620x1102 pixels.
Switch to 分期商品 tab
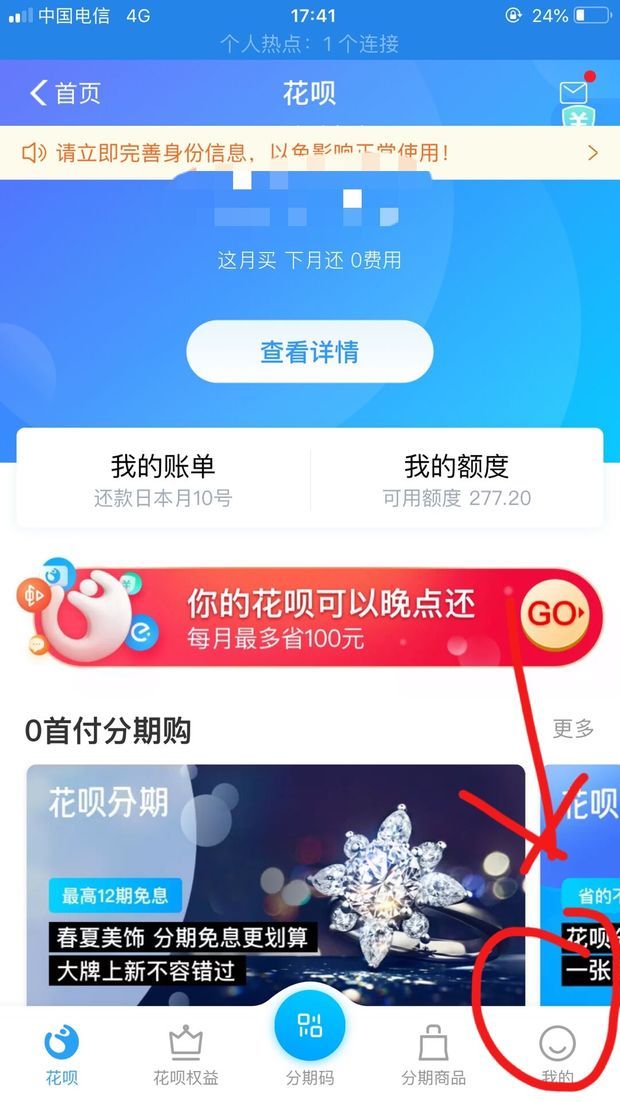tap(433, 1054)
